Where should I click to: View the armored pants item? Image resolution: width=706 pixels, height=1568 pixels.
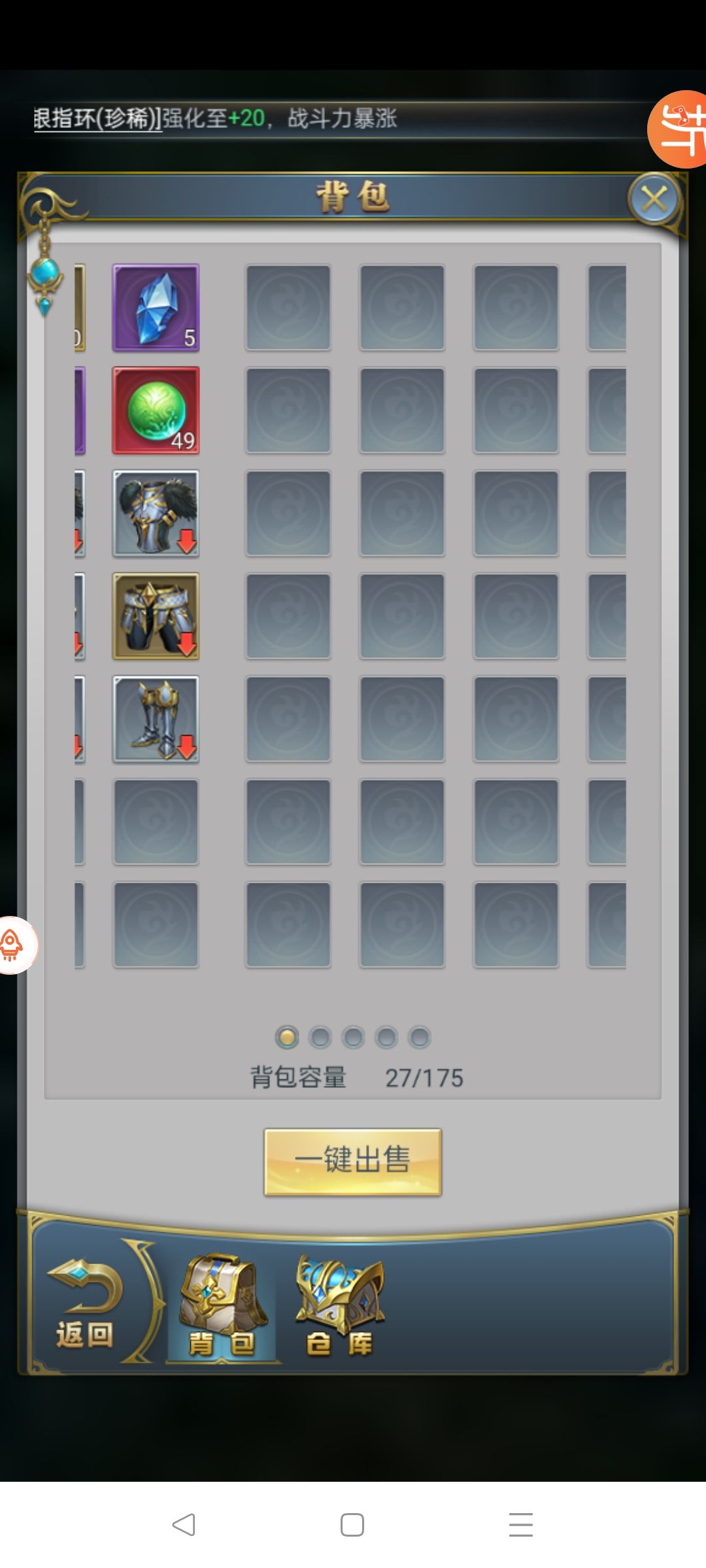(x=156, y=616)
